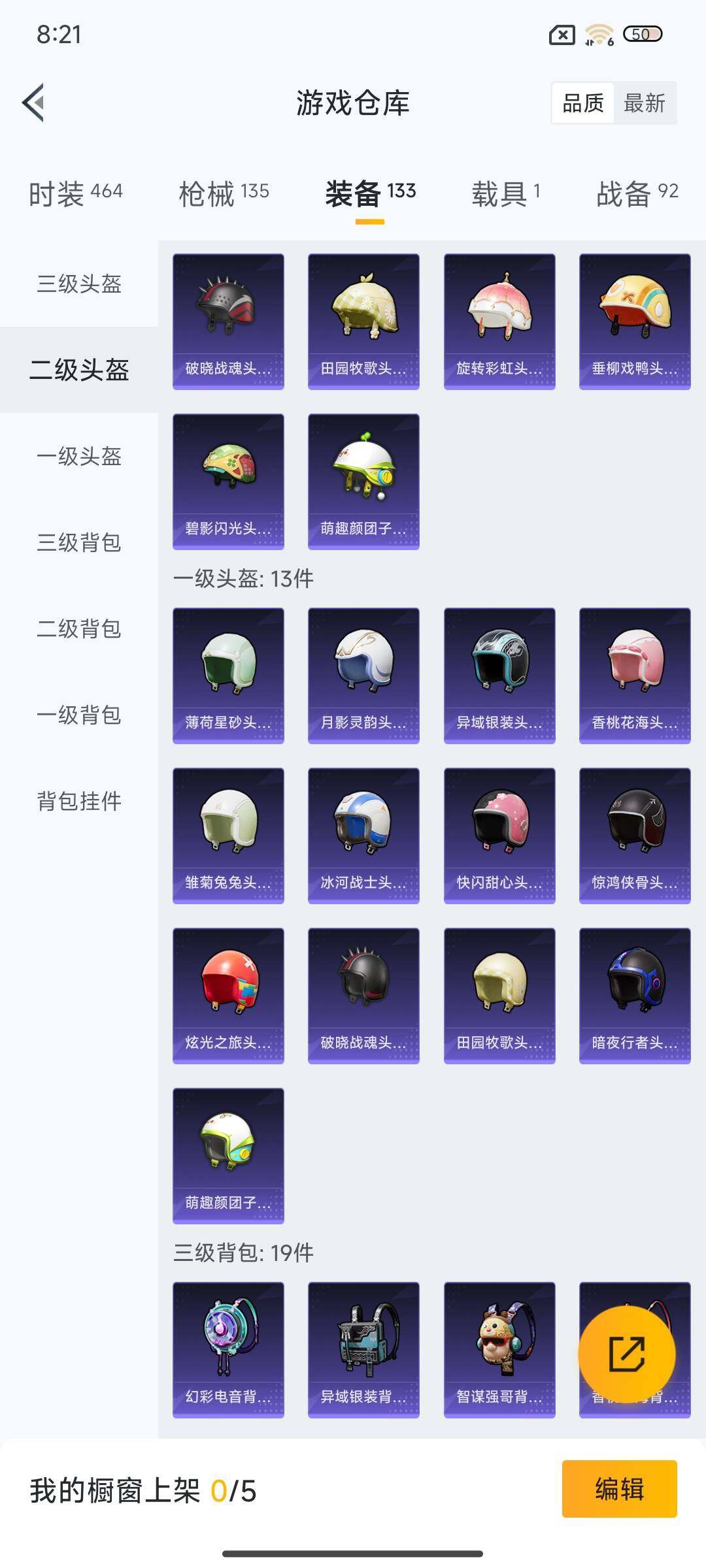Tap the yellow floating share button

coord(626,1354)
